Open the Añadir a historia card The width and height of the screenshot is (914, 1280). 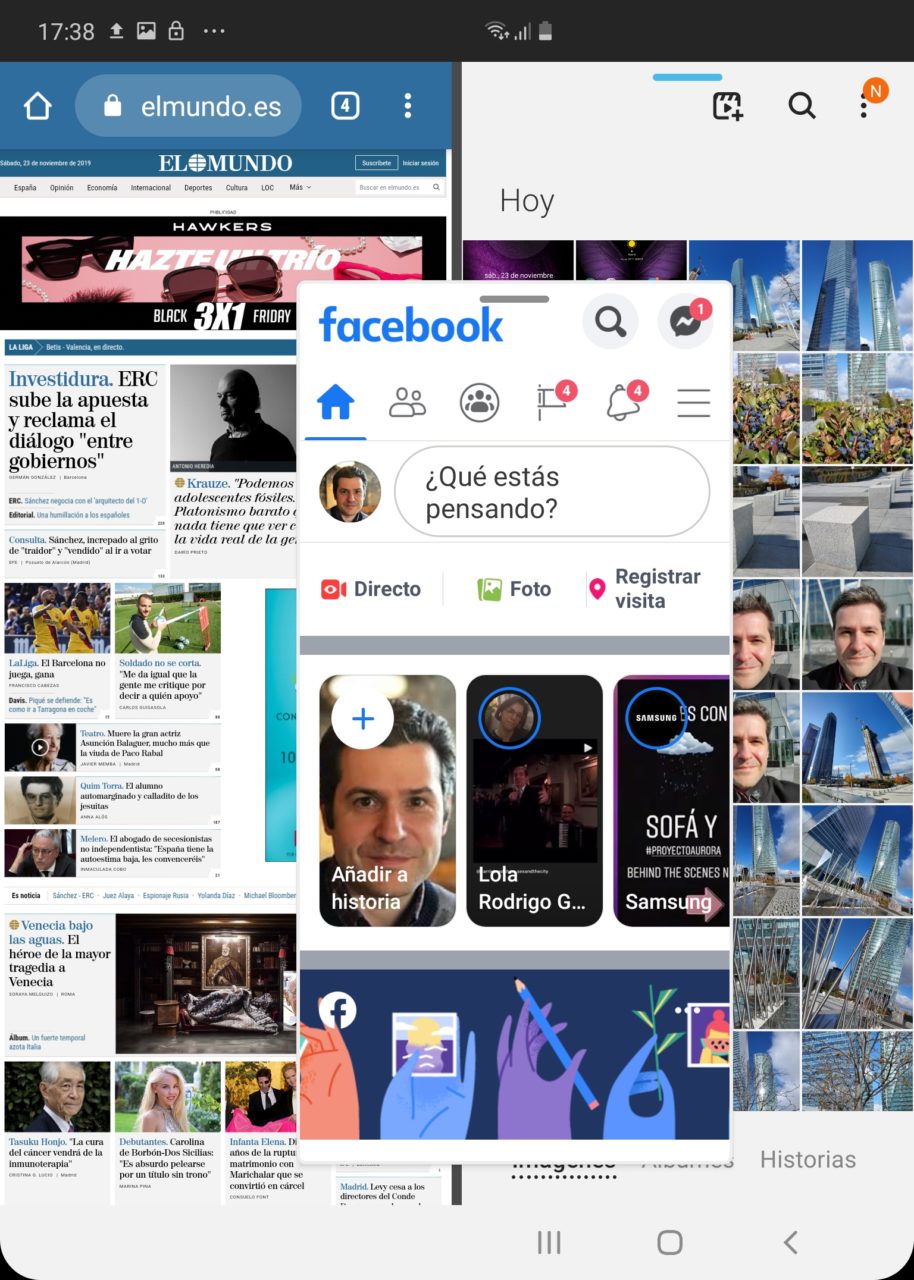point(387,800)
